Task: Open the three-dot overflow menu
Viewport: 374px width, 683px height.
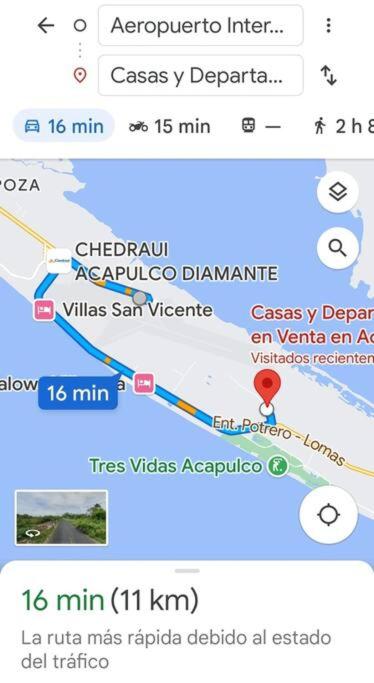Action: pos(329,26)
